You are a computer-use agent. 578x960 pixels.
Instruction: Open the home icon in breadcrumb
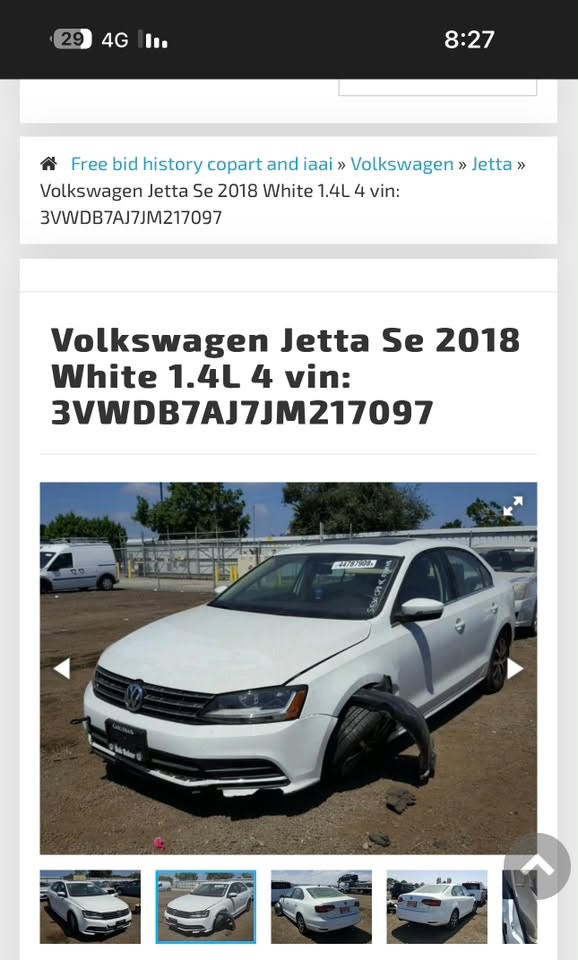(x=48, y=164)
